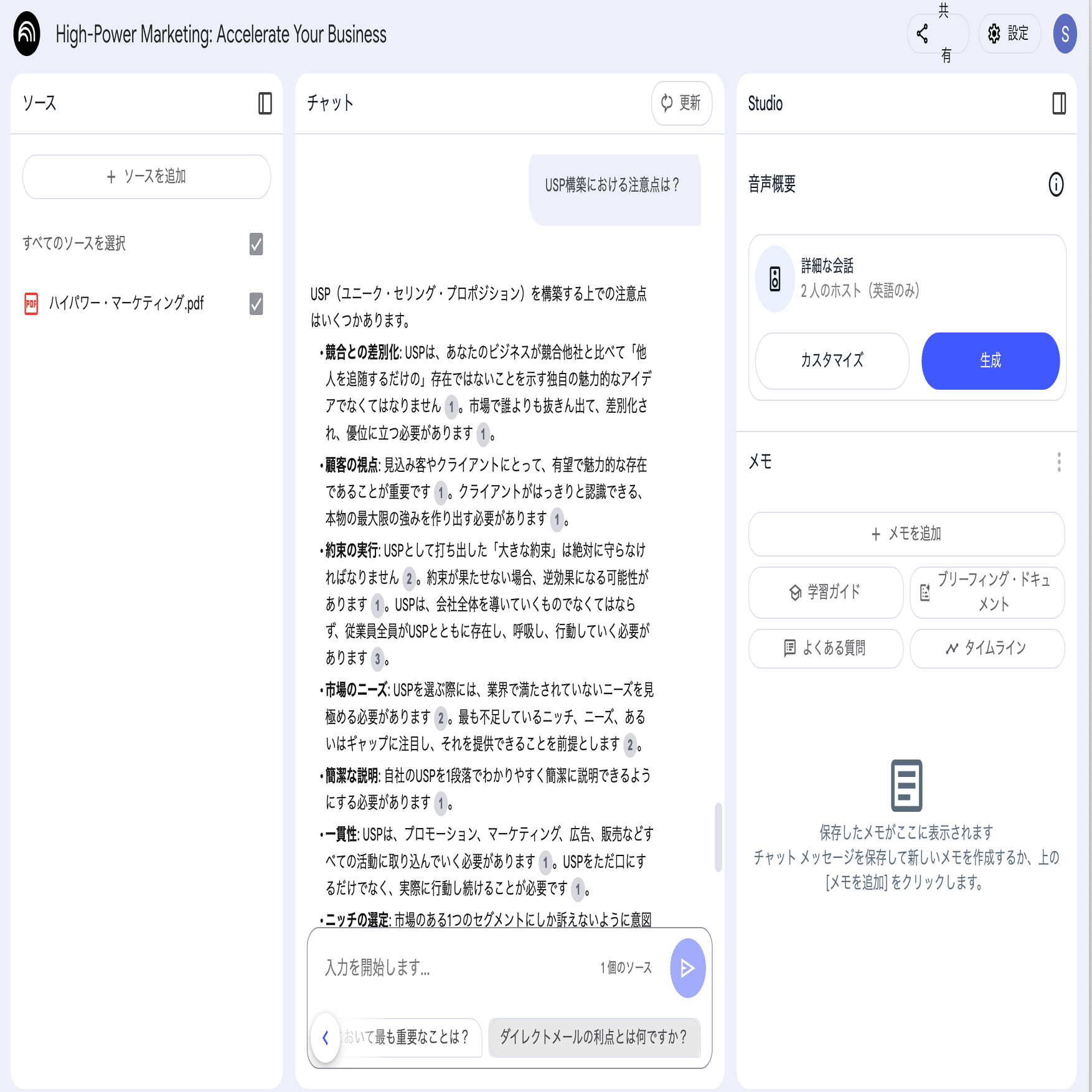Open 設定 settings
The width and height of the screenshot is (1092, 1092).
1009,34
